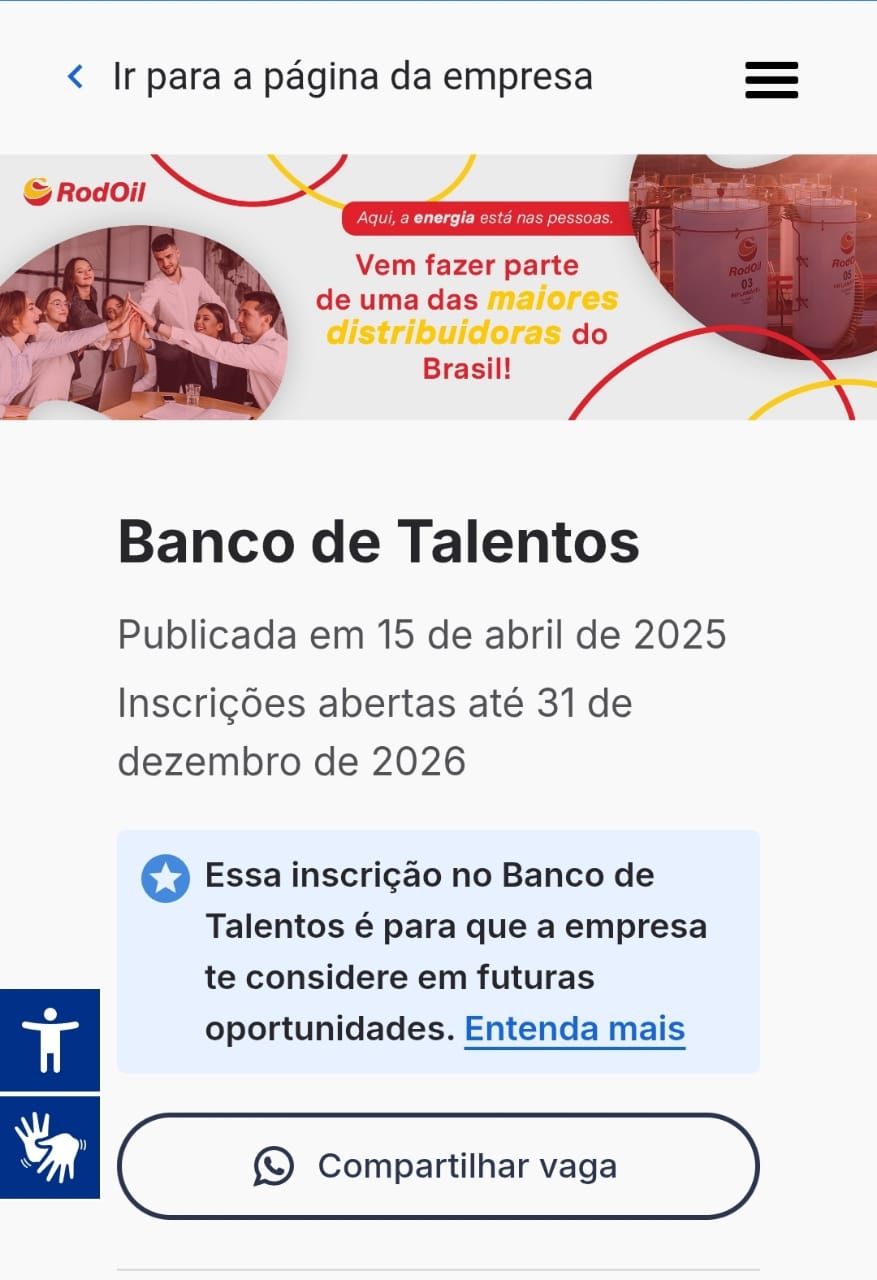Open the Entenda mais link
Image resolution: width=877 pixels, height=1280 pixels.
click(575, 1029)
